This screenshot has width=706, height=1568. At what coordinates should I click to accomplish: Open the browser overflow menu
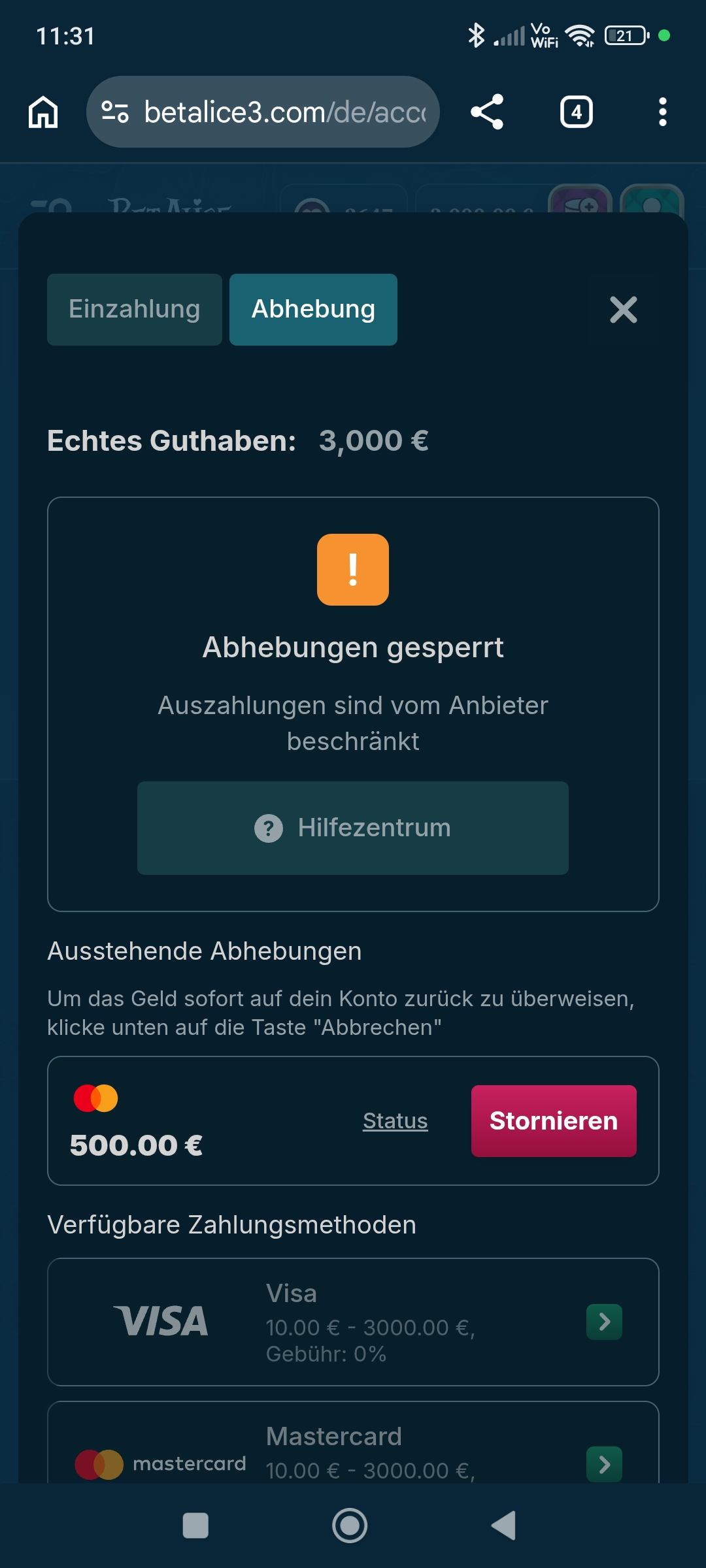[662, 112]
